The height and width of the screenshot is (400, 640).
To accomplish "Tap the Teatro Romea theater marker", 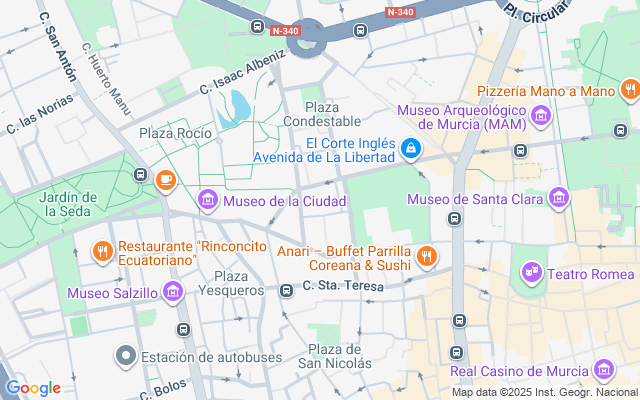I will 530,272.
